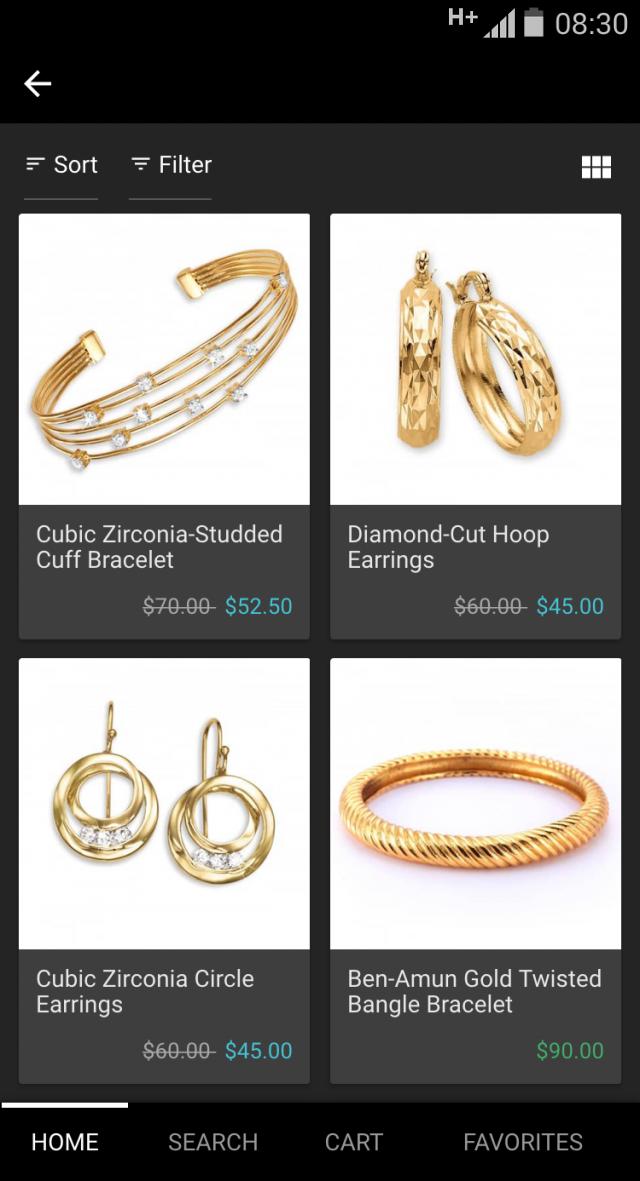
Task: Show the Favorites tab
Action: 523,1142
